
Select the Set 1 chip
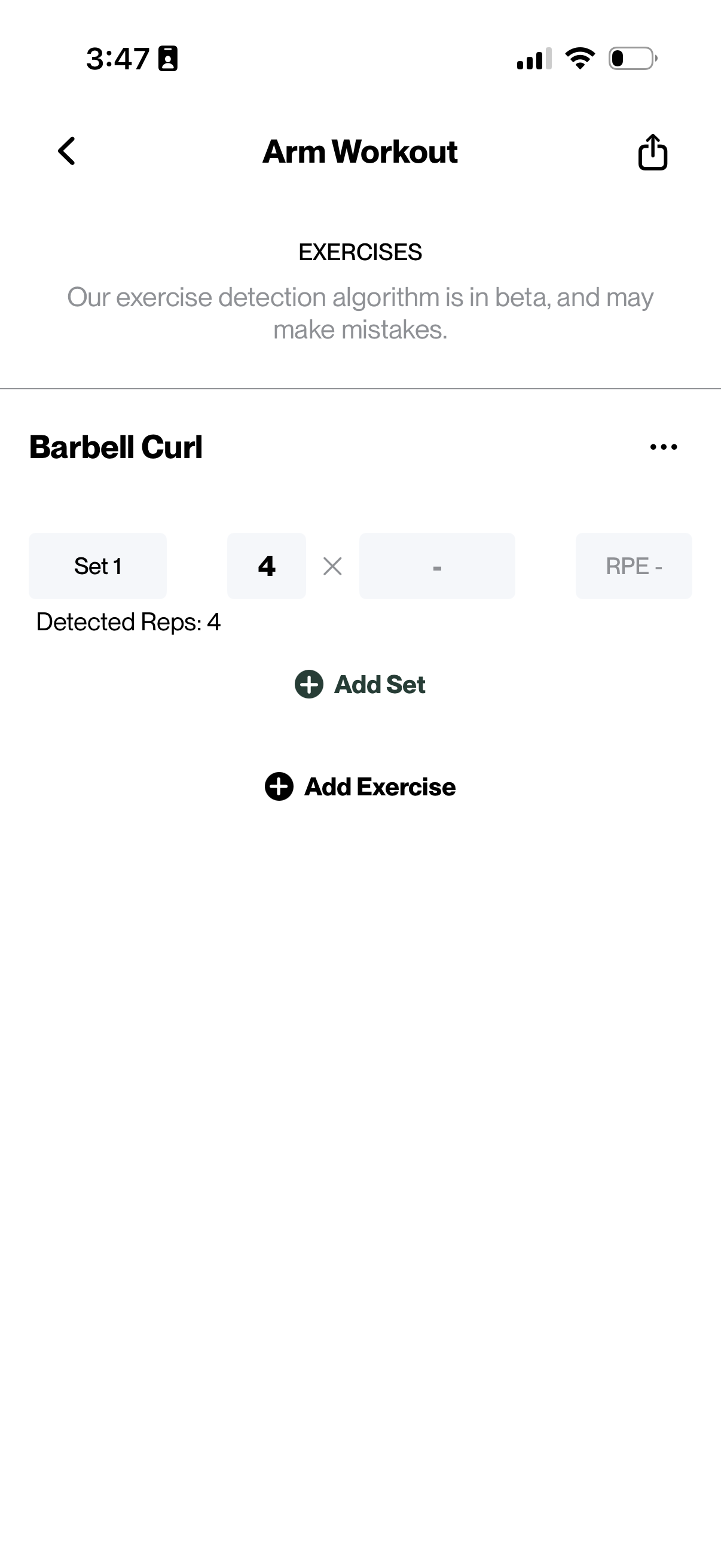point(97,566)
